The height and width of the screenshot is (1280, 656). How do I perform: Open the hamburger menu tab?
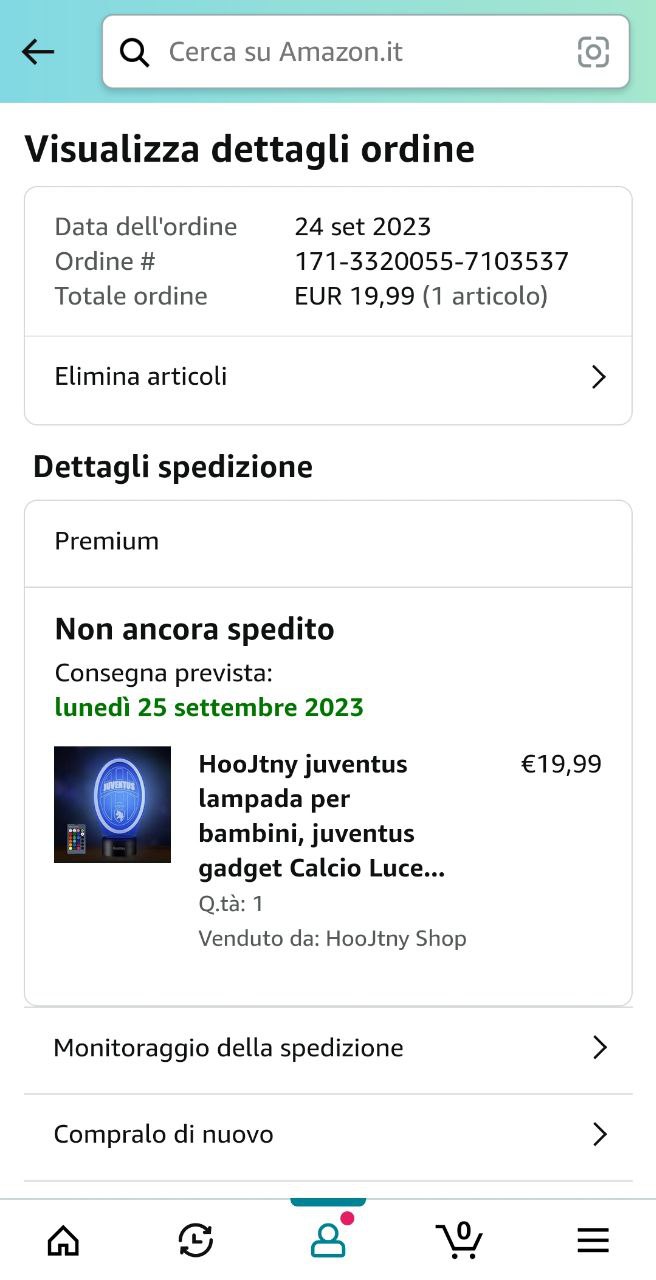tap(593, 1241)
